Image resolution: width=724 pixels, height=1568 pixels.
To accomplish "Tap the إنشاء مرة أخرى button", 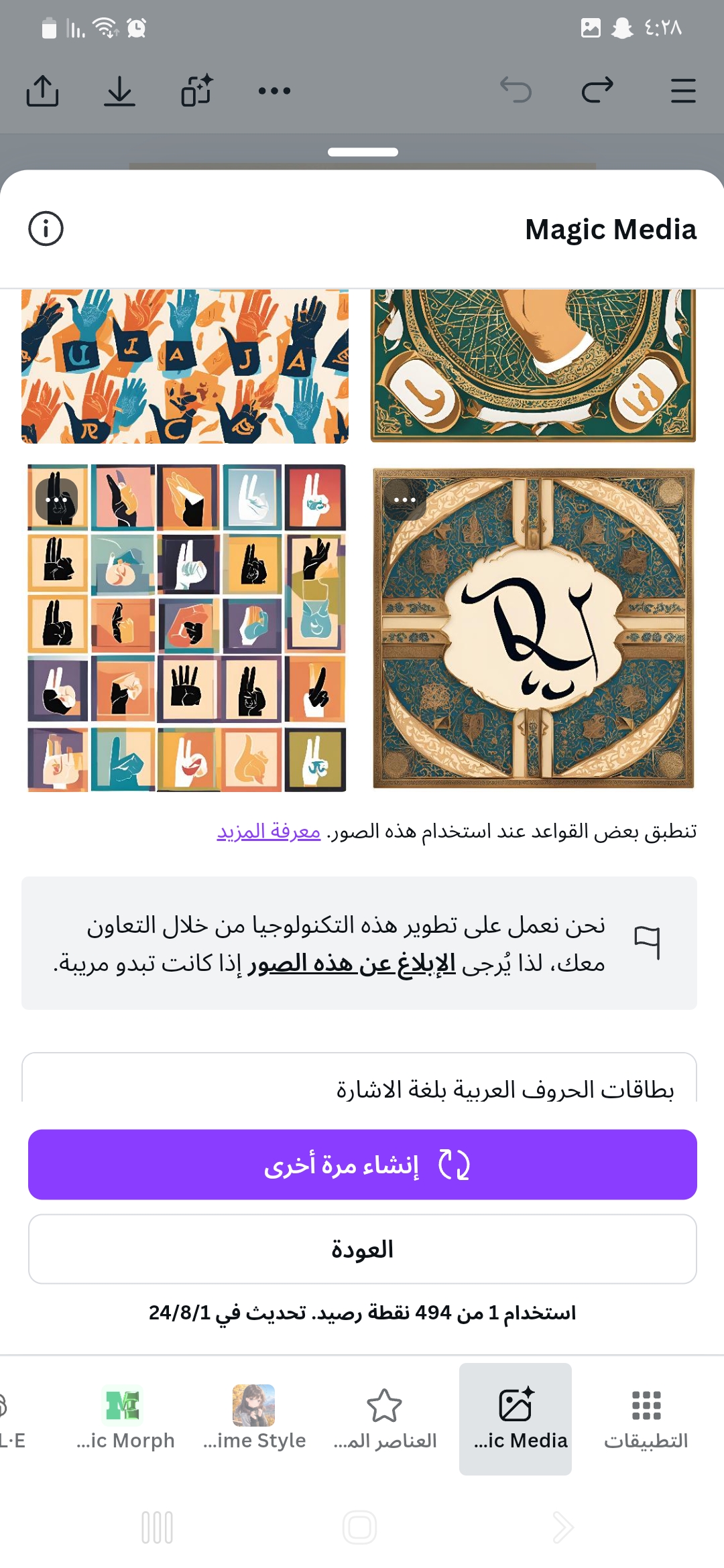I will 362,1165.
